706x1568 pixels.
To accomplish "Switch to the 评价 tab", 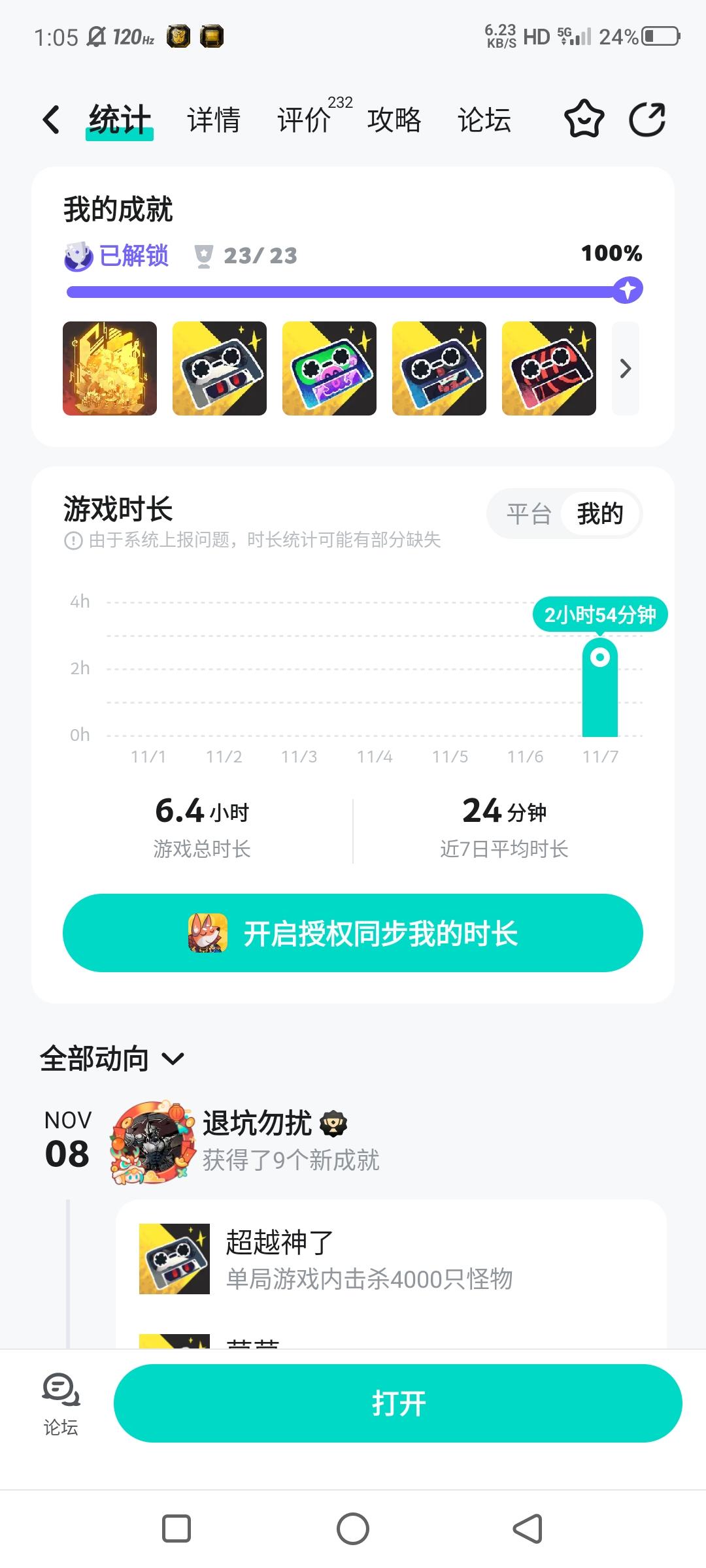I will (303, 121).
